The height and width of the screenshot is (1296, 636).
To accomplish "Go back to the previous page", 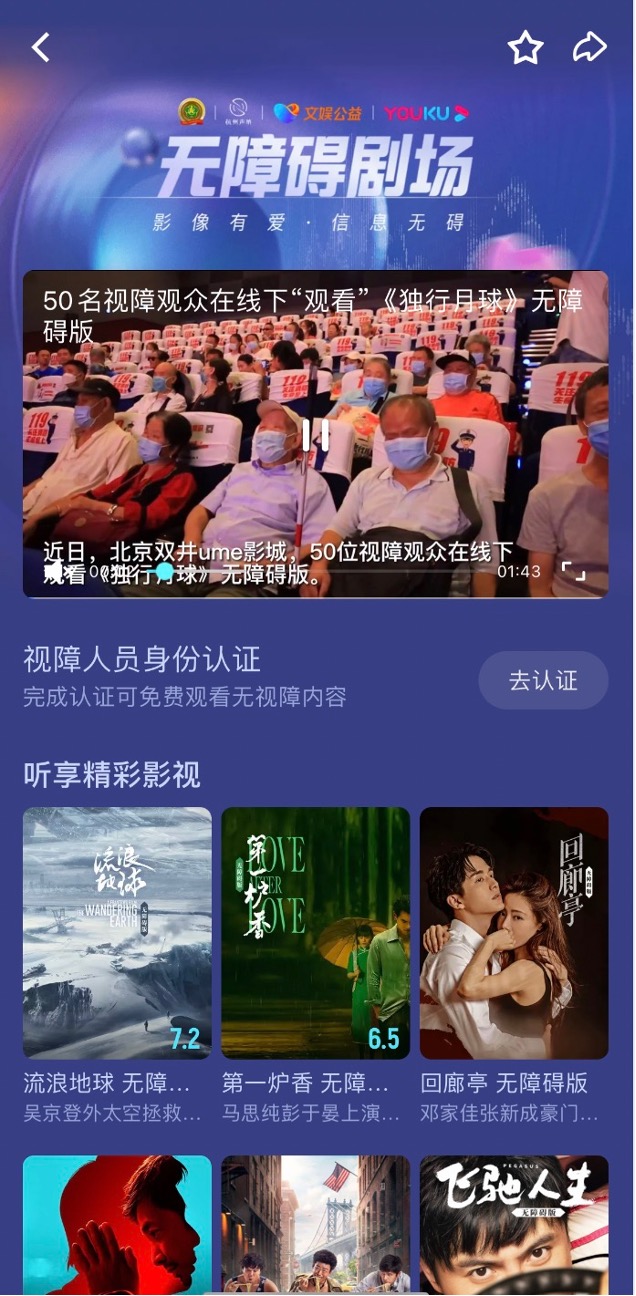I will pos(41,47).
